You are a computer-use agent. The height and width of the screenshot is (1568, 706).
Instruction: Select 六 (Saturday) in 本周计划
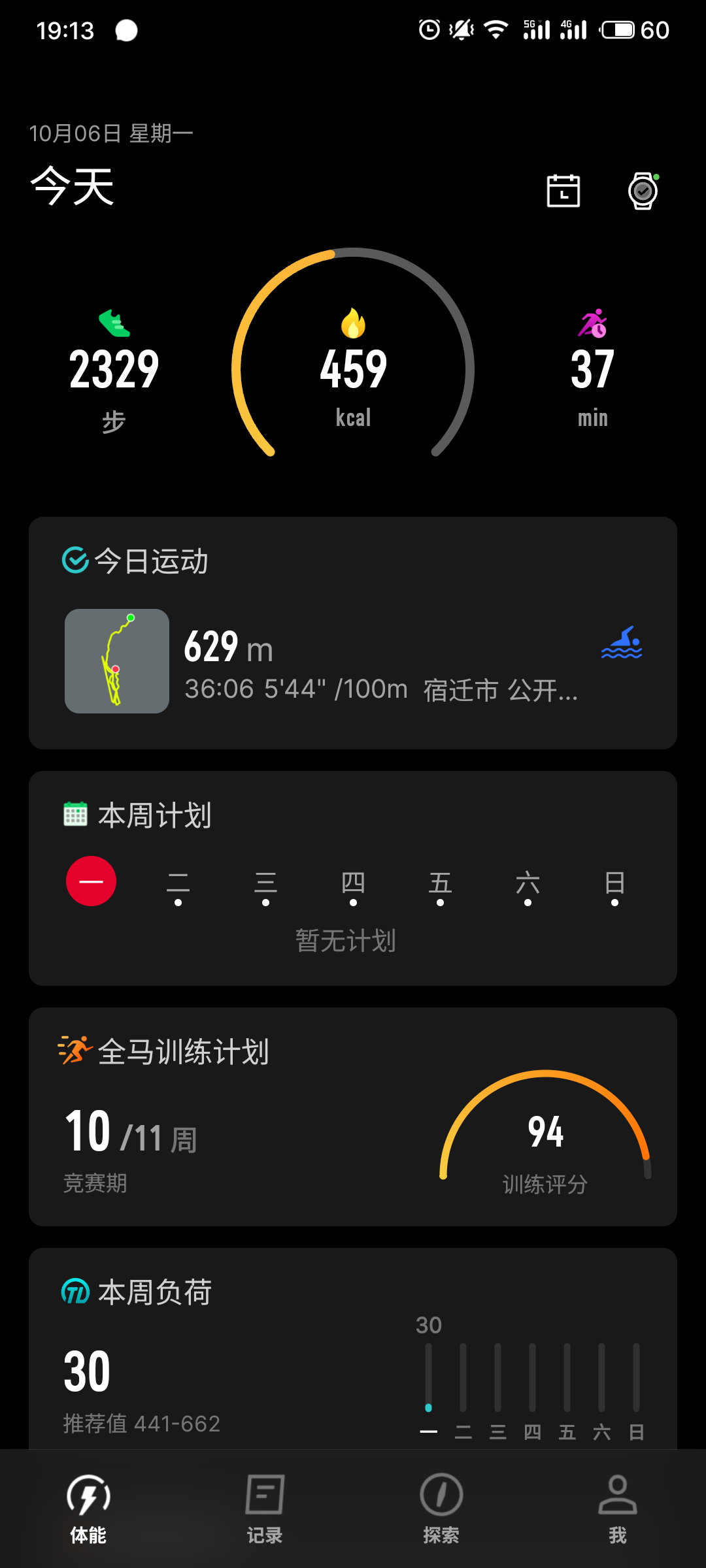pos(528,887)
